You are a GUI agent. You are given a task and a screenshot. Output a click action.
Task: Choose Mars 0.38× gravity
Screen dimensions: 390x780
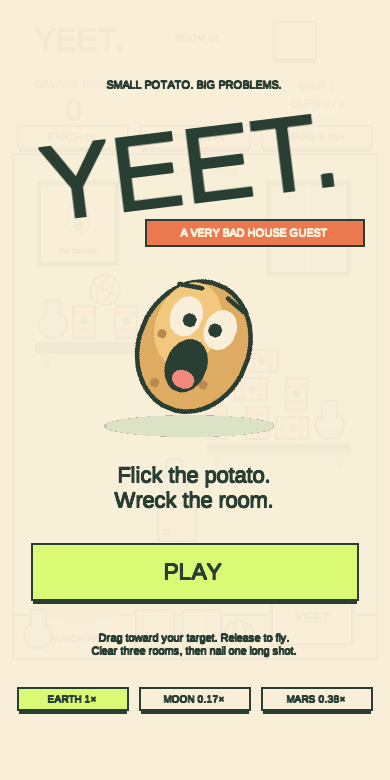[x=317, y=699]
